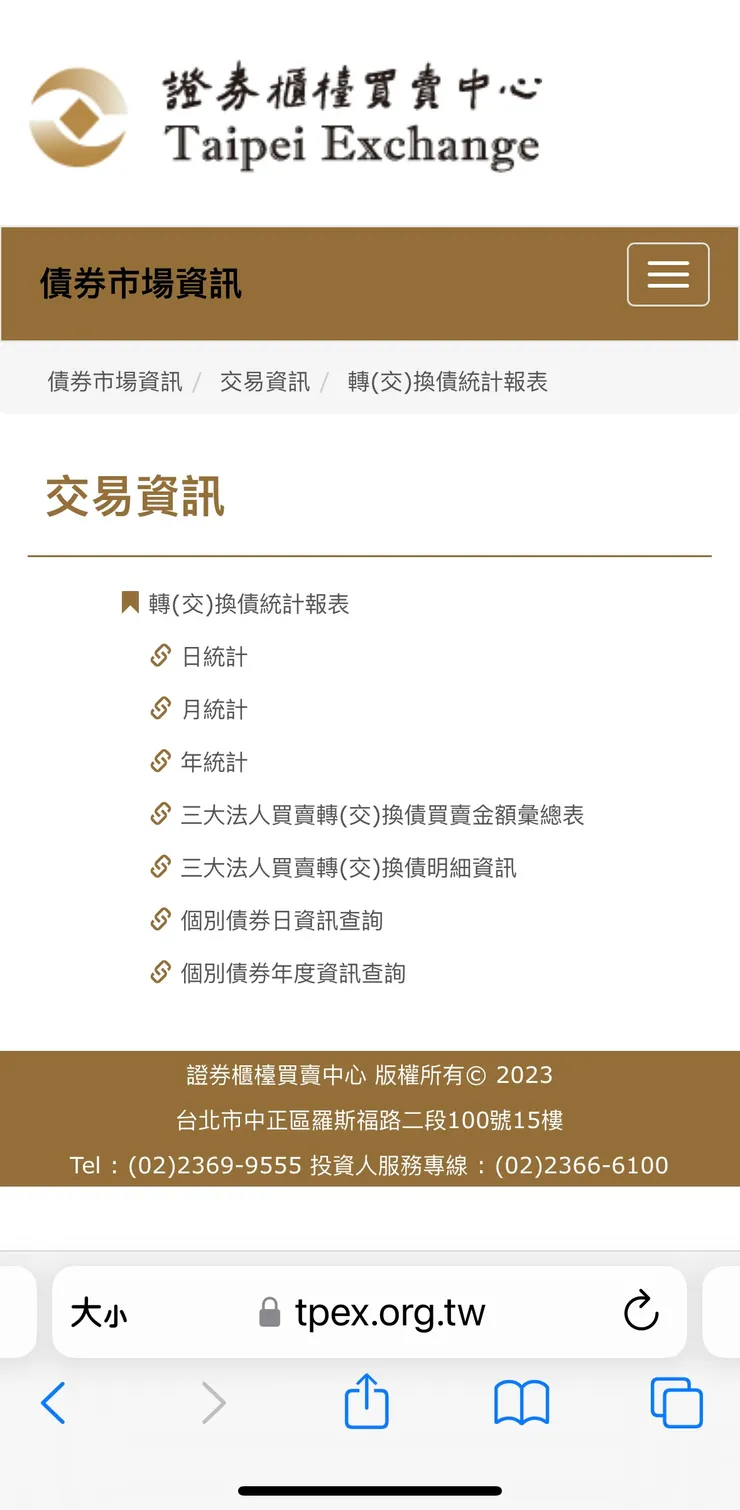Navigate back with the back arrow
Image resolution: width=740 pixels, height=1510 pixels.
tap(55, 1402)
